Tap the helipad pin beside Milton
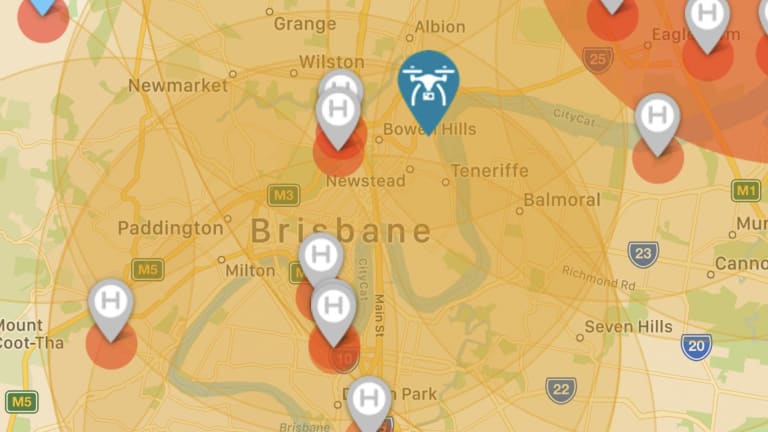The height and width of the screenshot is (432, 768). [x=321, y=254]
